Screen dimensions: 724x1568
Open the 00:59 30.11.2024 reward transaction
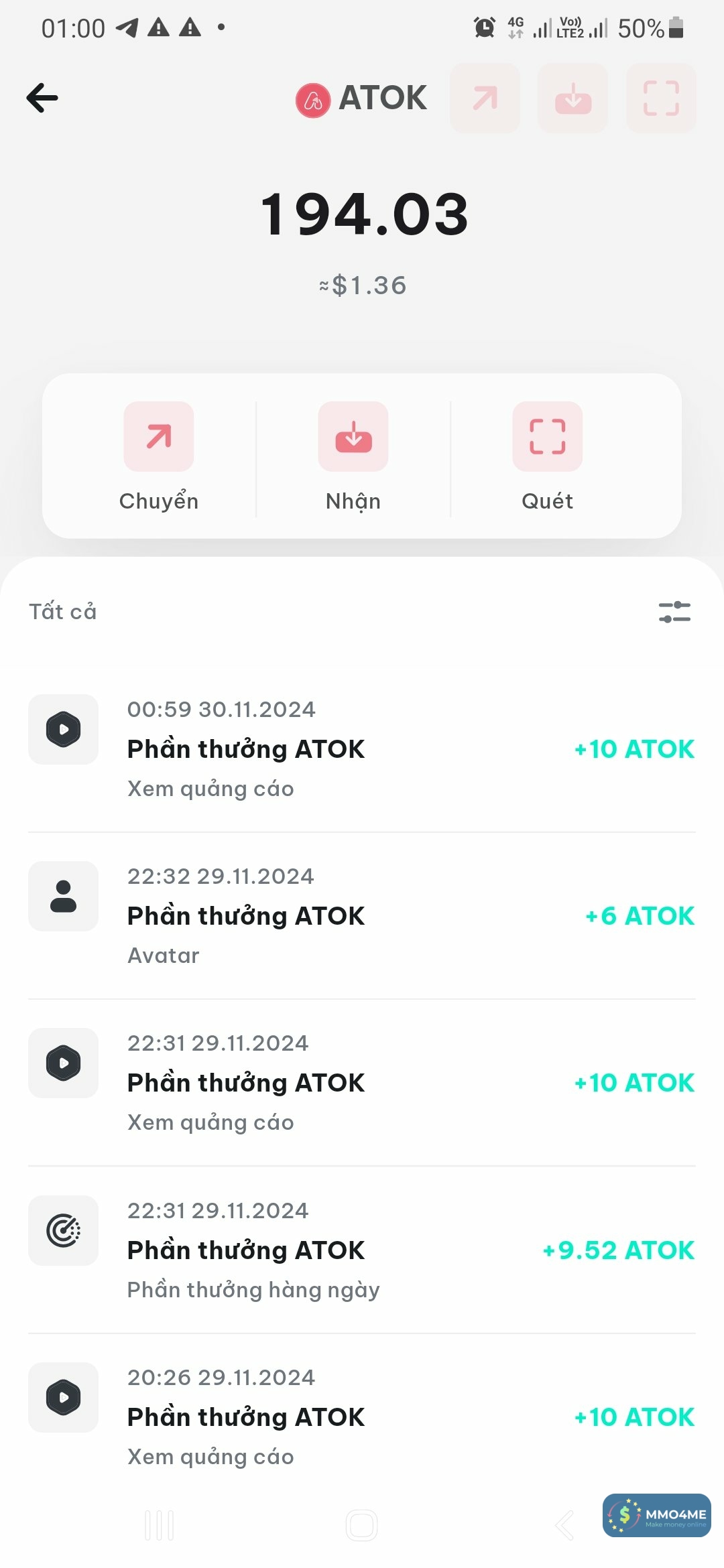coord(362,748)
